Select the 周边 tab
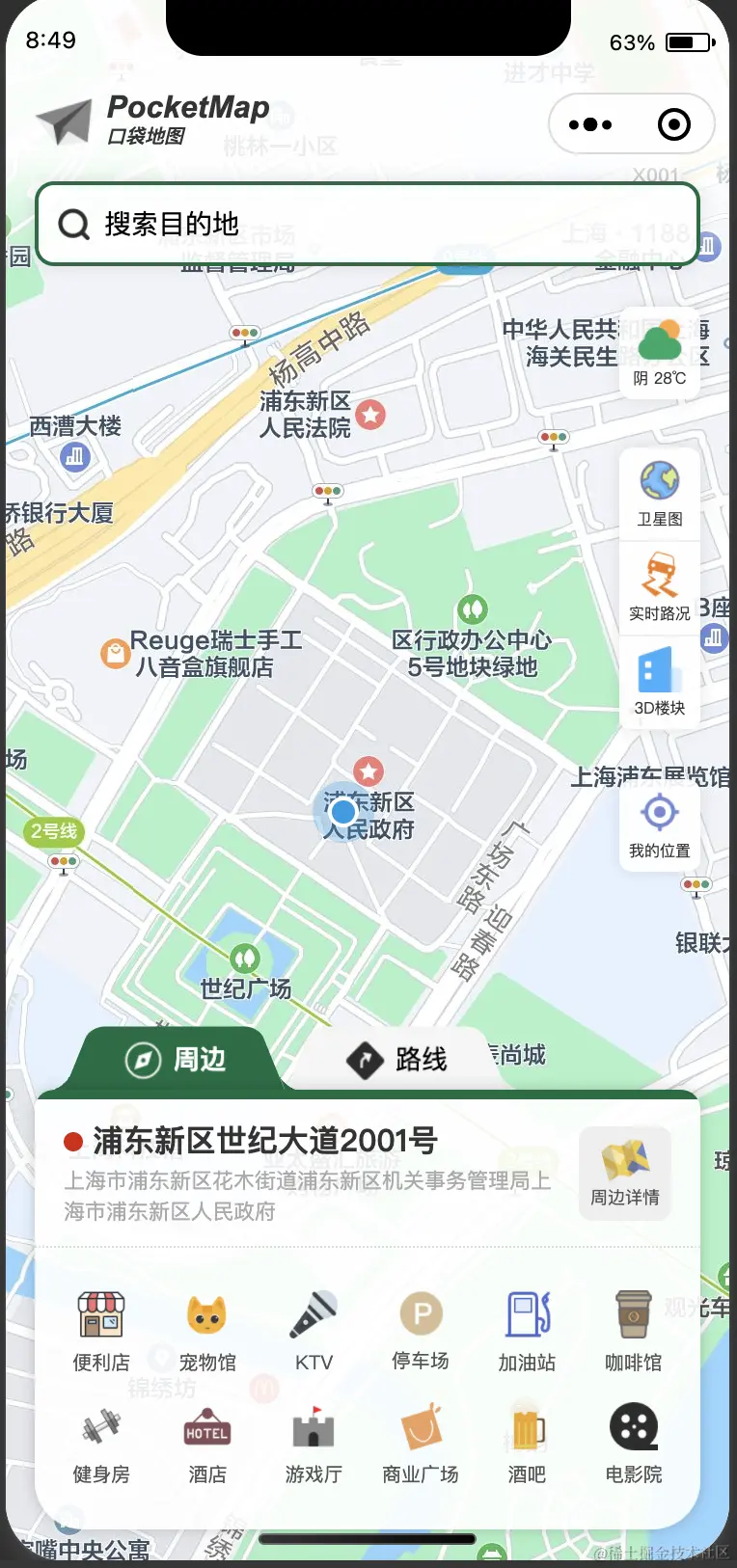 pyautogui.click(x=178, y=1059)
